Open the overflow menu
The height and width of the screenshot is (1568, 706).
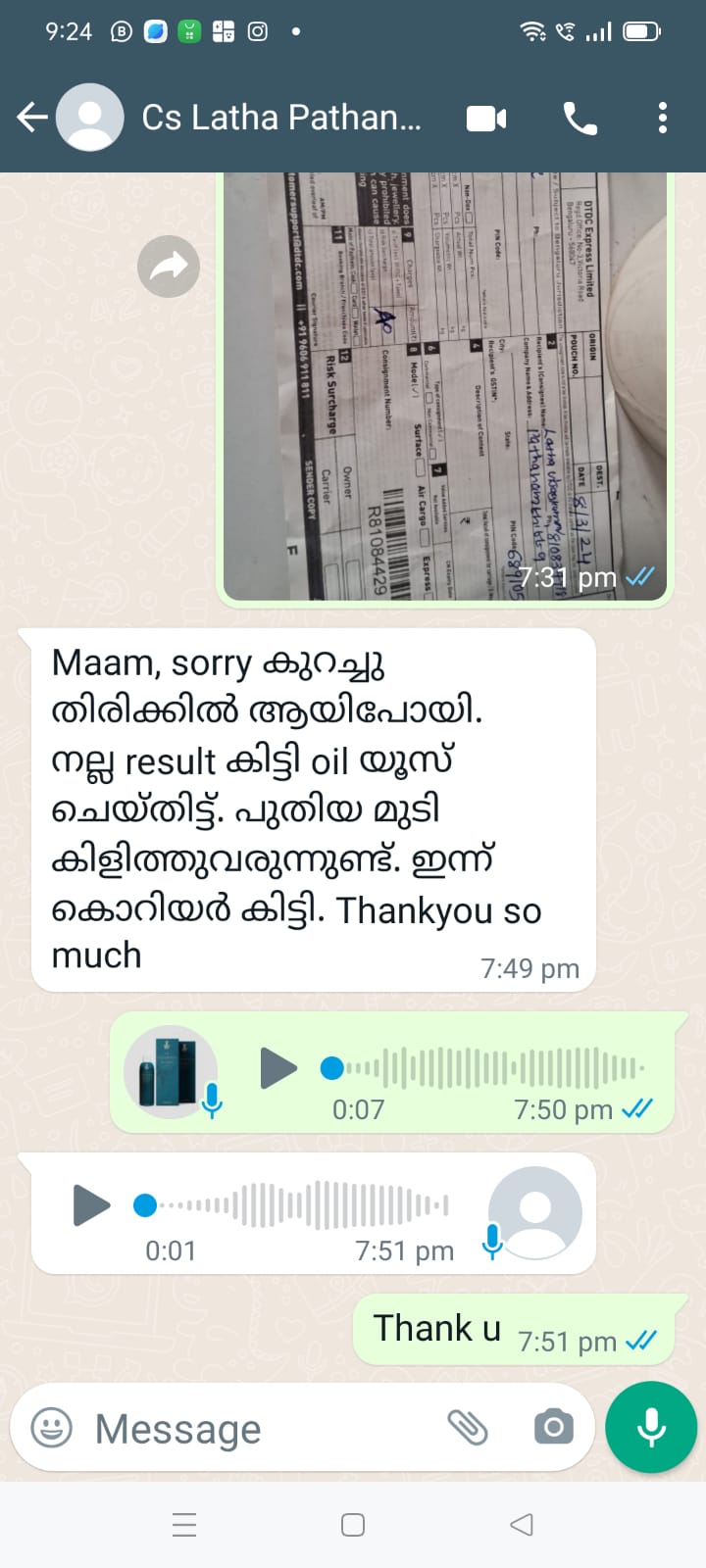(x=663, y=118)
